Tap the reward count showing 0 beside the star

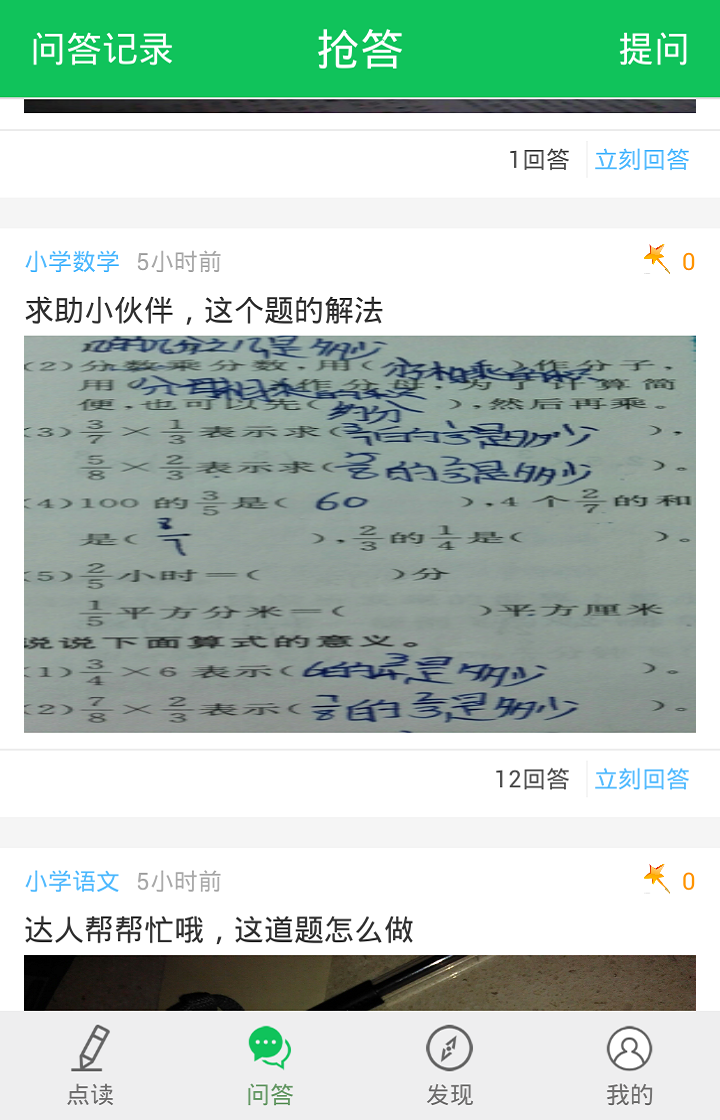(x=687, y=261)
